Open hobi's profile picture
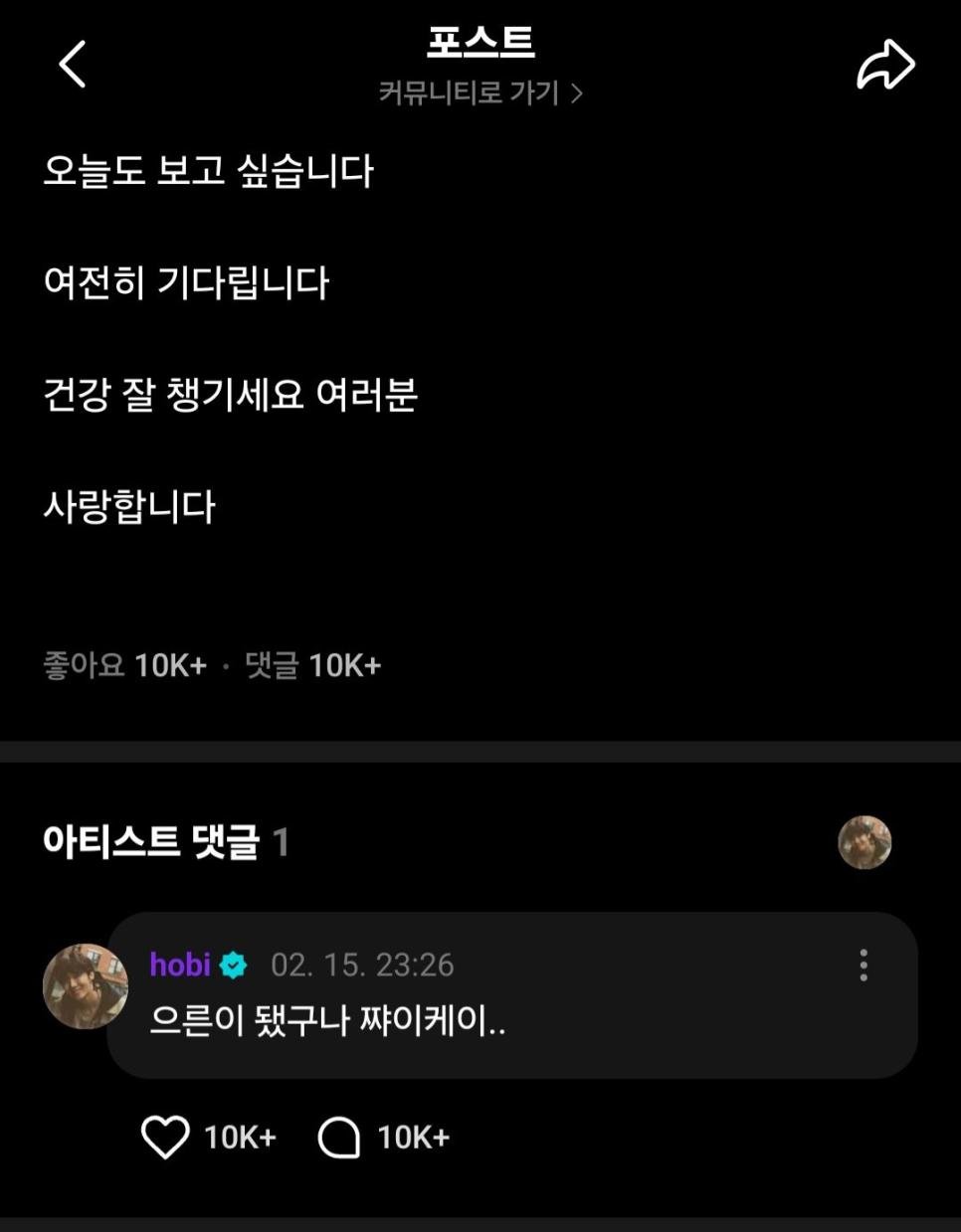 click(x=85, y=985)
